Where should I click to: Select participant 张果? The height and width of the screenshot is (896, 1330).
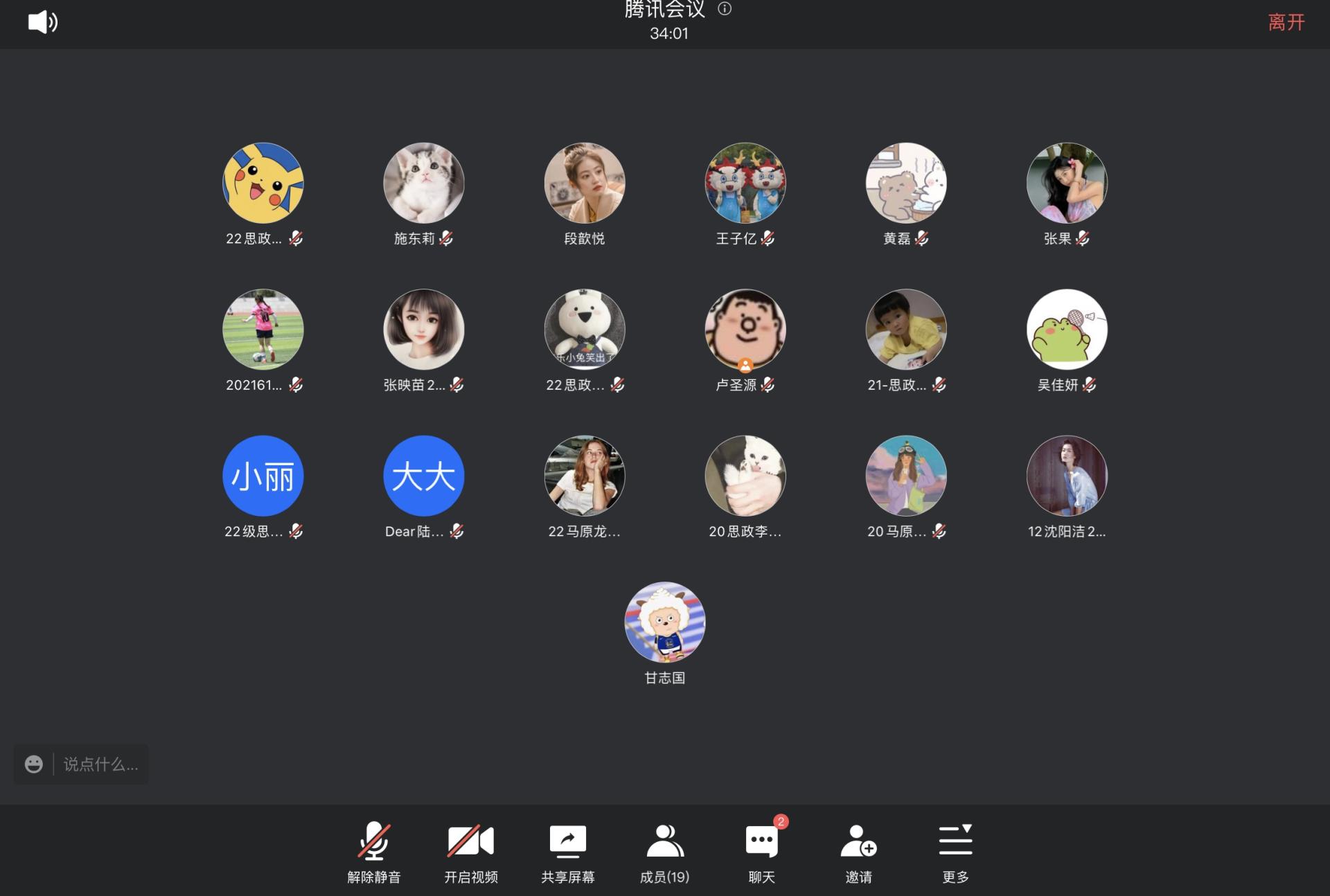tap(1067, 183)
